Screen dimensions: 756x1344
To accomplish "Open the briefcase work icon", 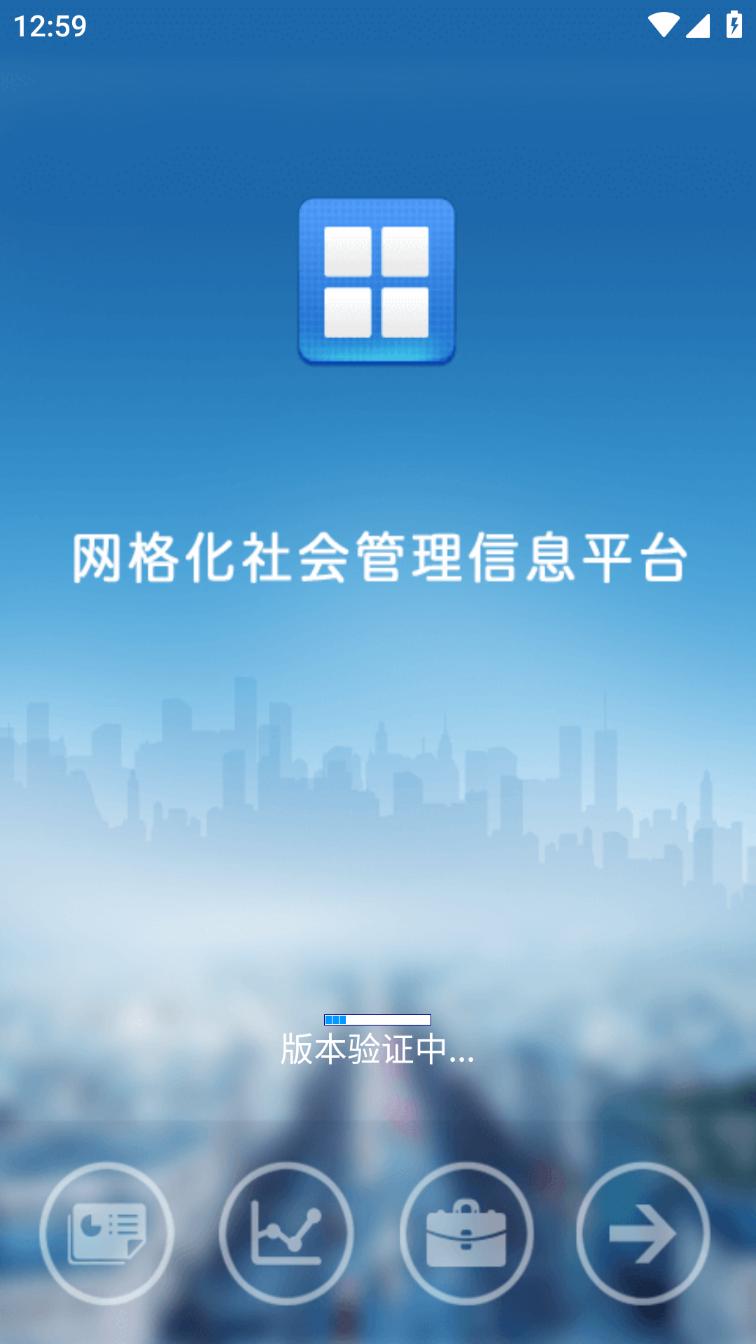I will (466, 1233).
